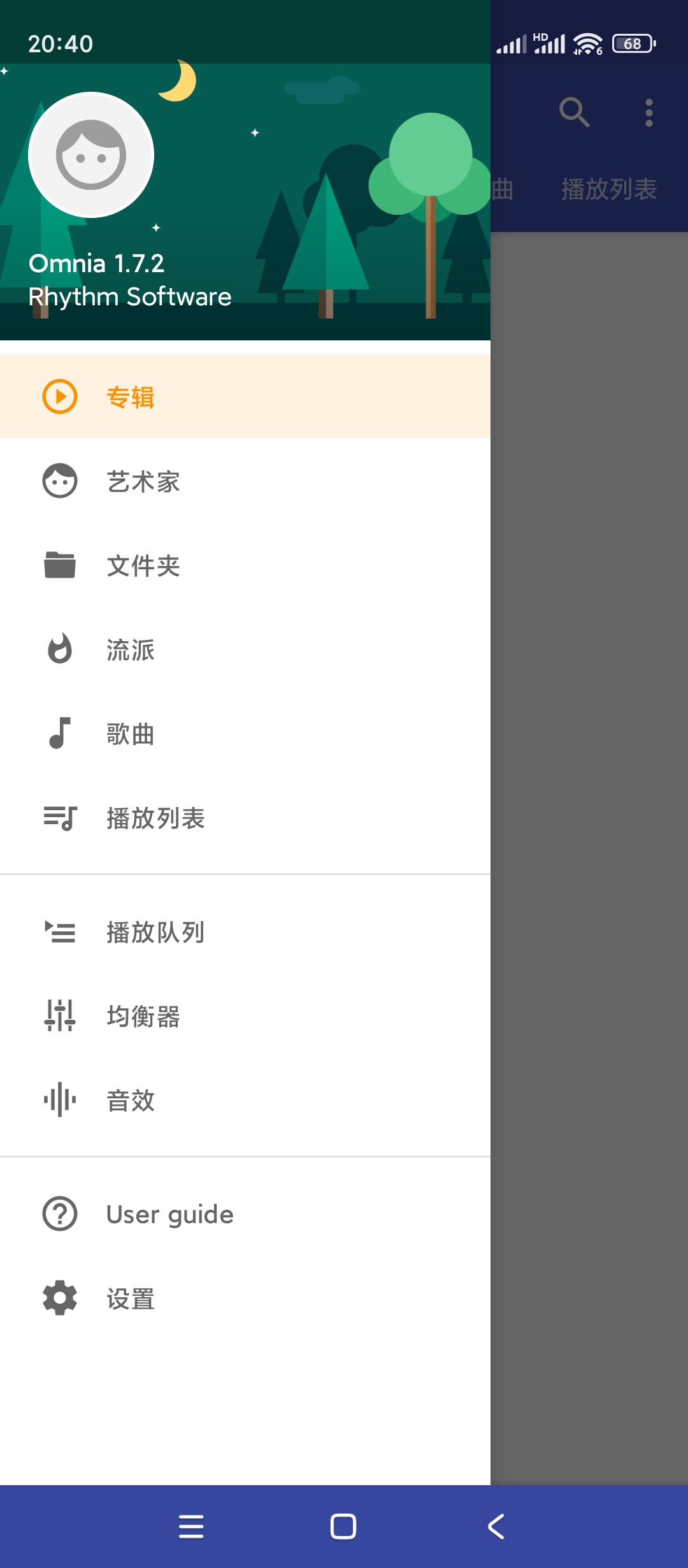The height and width of the screenshot is (1568, 688).
Task: Tap the search magnifier icon
Action: pos(575,113)
